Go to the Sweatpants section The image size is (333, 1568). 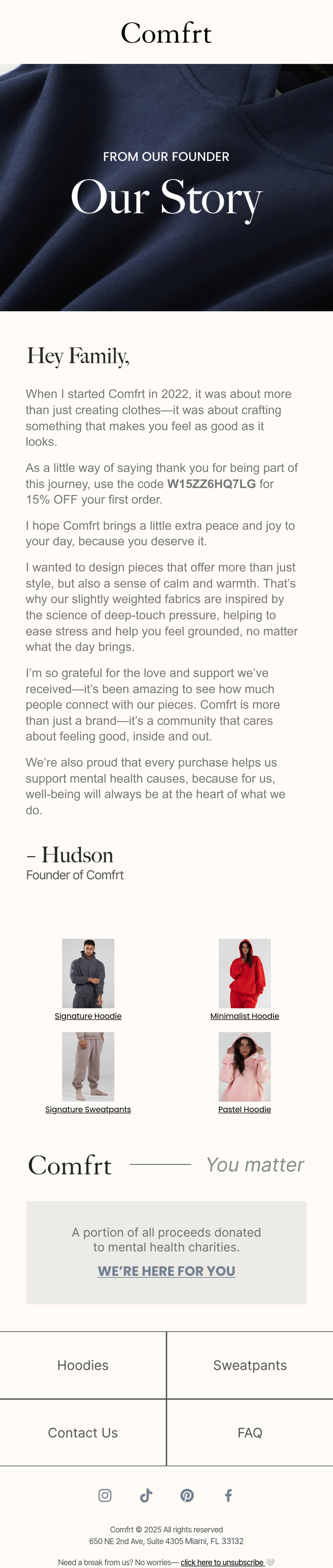(x=250, y=1365)
